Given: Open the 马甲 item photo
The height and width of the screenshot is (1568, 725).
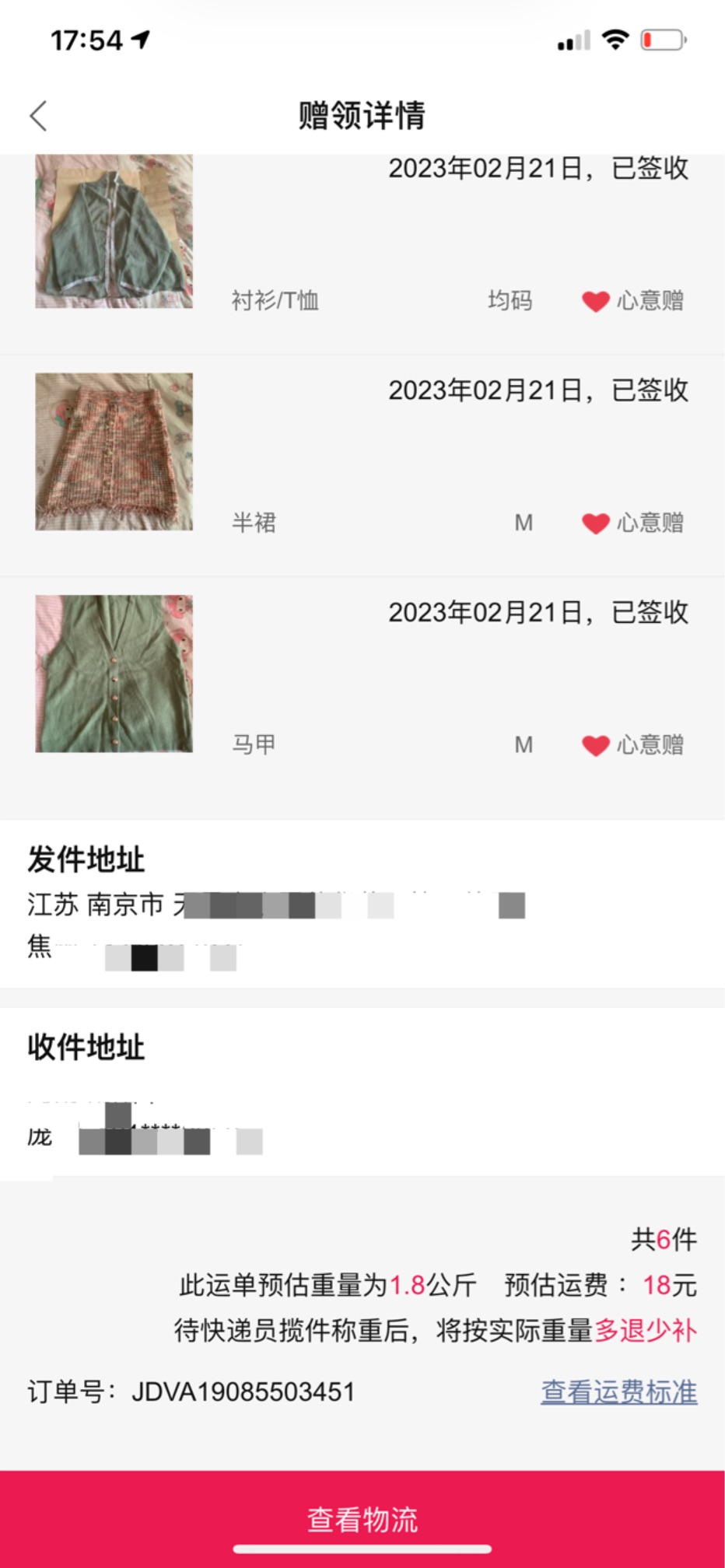Looking at the screenshot, I should pos(114,674).
